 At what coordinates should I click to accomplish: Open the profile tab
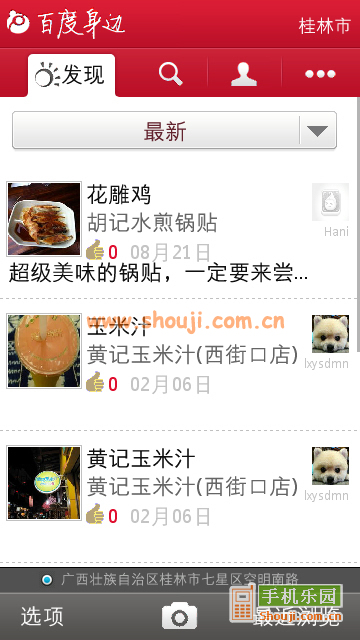click(x=244, y=74)
